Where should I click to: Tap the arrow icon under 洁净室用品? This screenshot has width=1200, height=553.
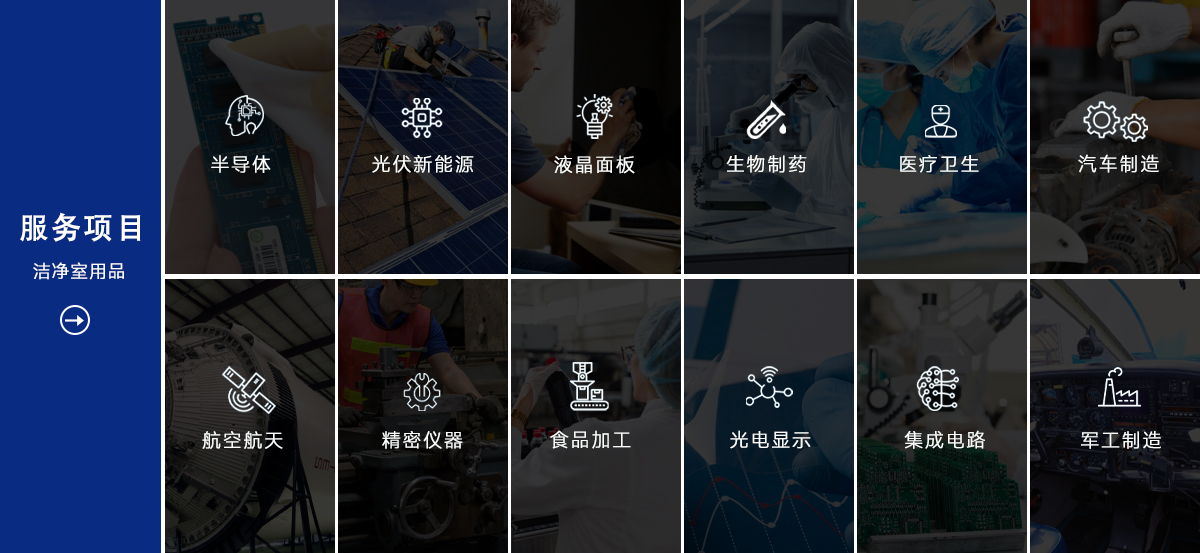[x=75, y=320]
